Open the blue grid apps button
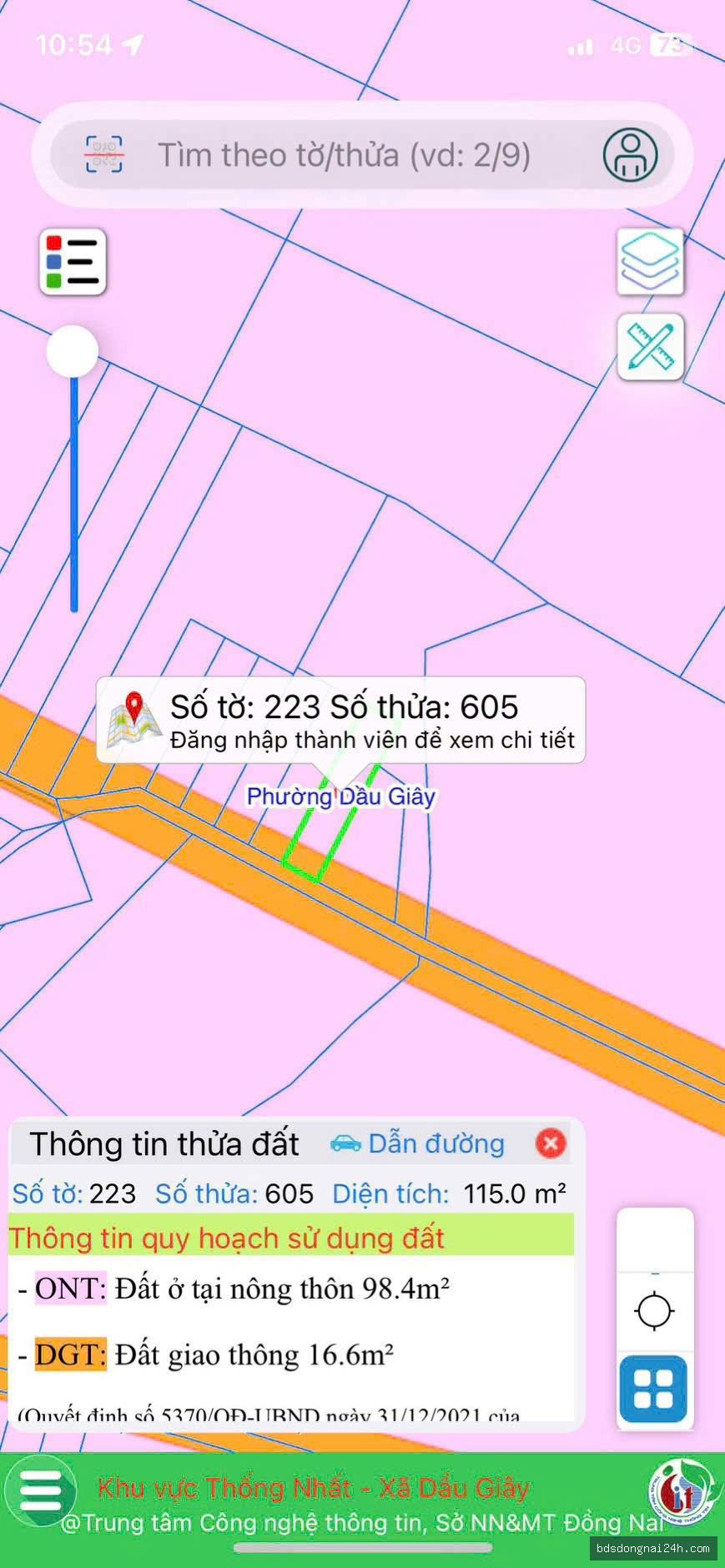This screenshot has width=725, height=1568. click(653, 1389)
